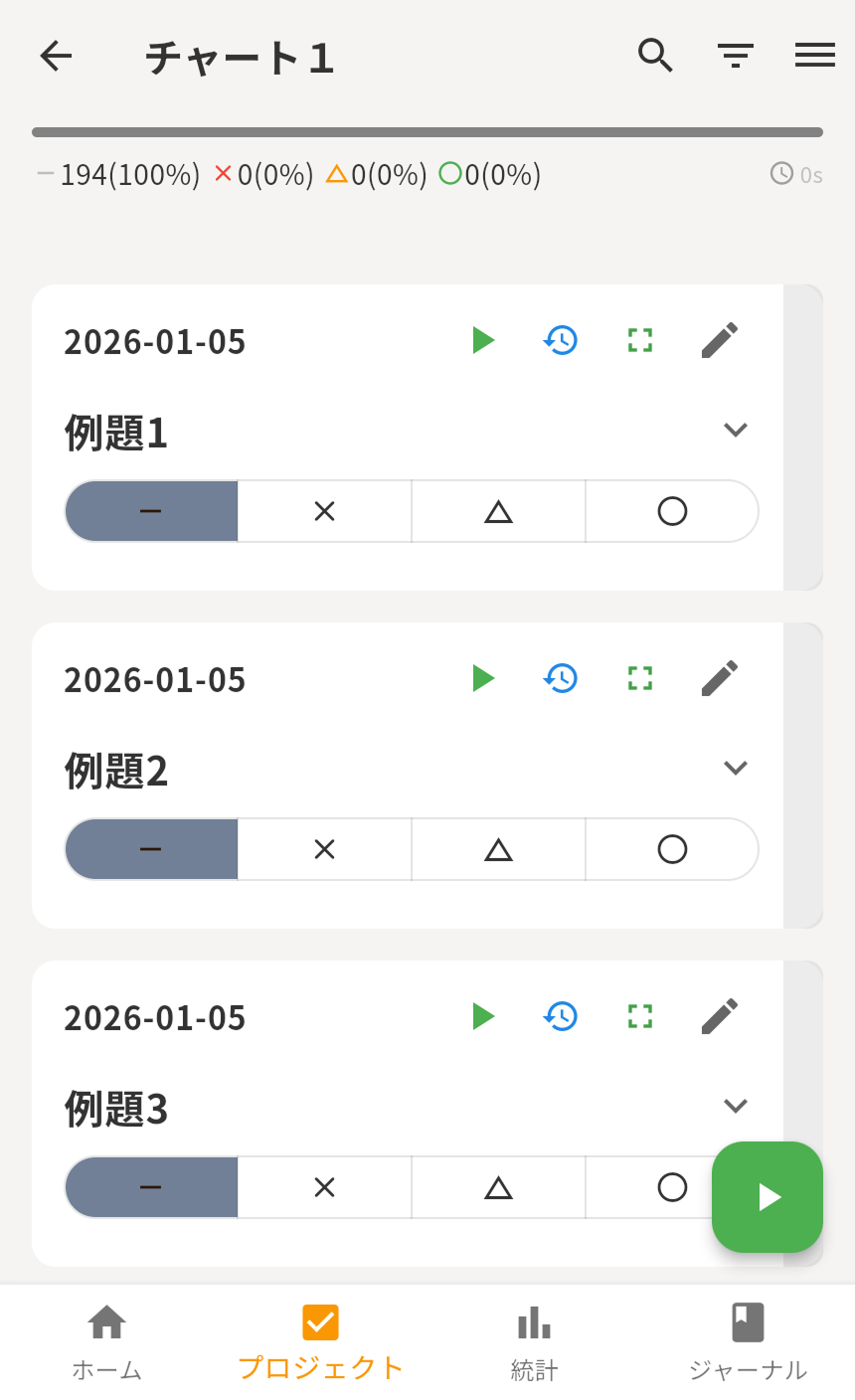Edit the 例題1 card
This screenshot has width=855, height=1400.
[719, 340]
